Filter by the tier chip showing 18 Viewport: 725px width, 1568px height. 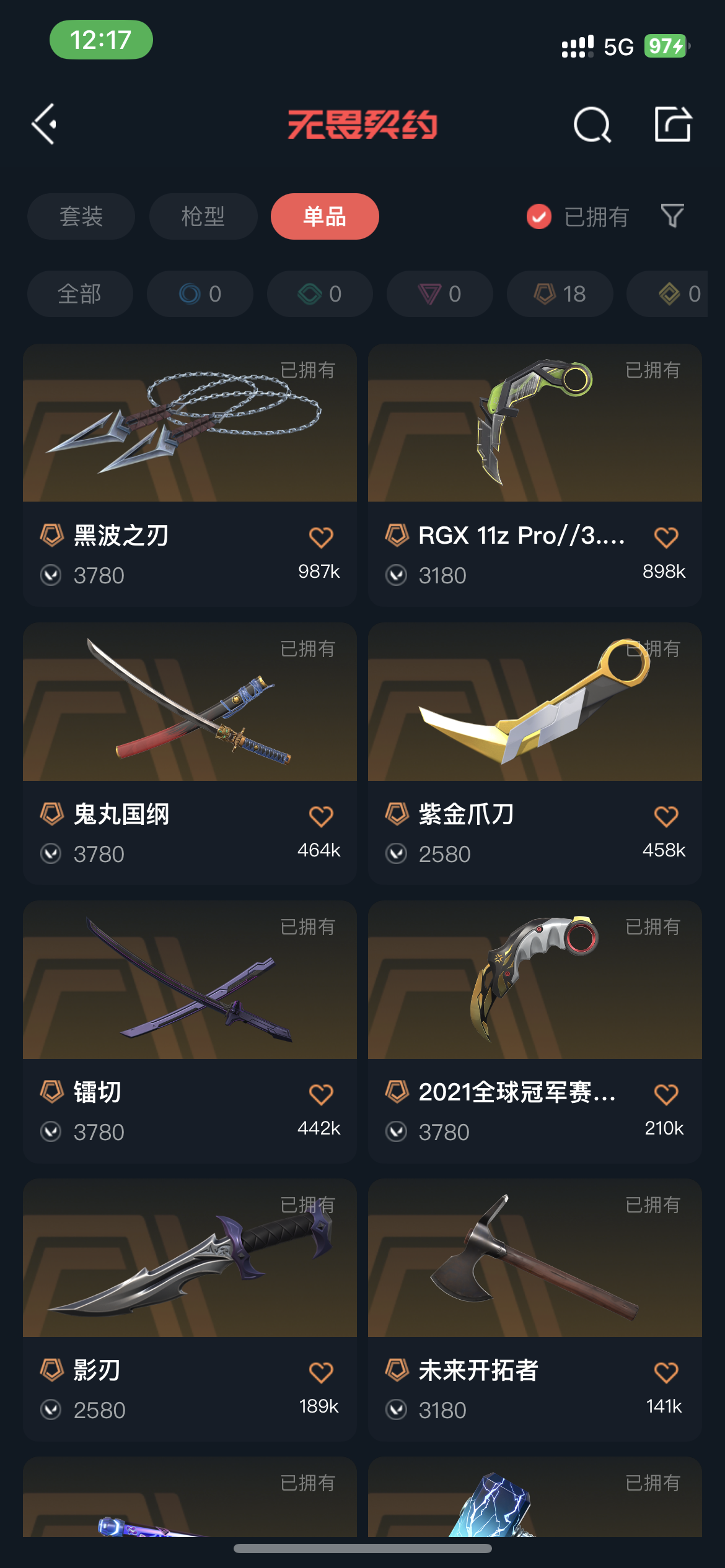coord(560,294)
